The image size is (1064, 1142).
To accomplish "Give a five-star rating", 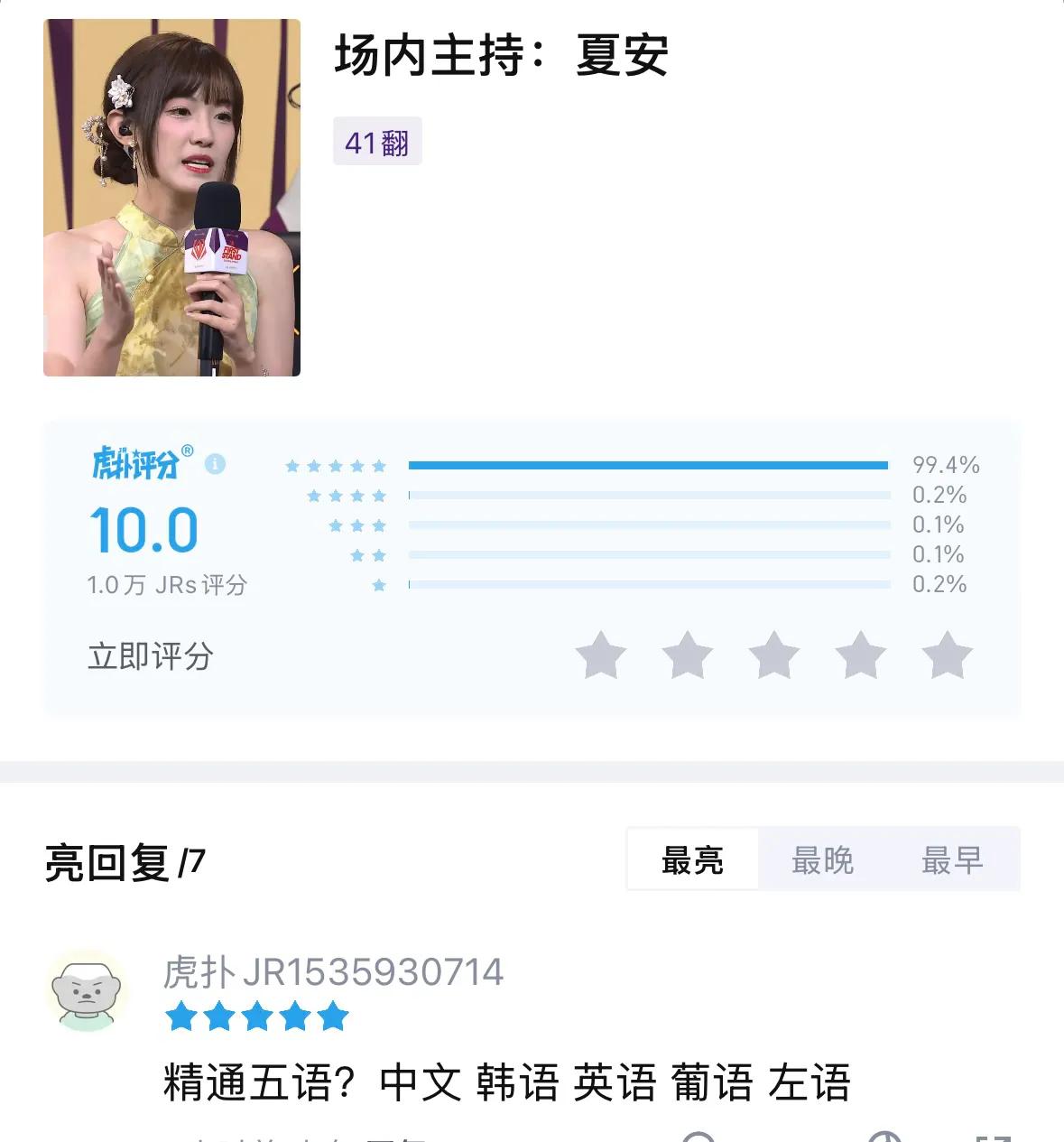I will tap(948, 655).
